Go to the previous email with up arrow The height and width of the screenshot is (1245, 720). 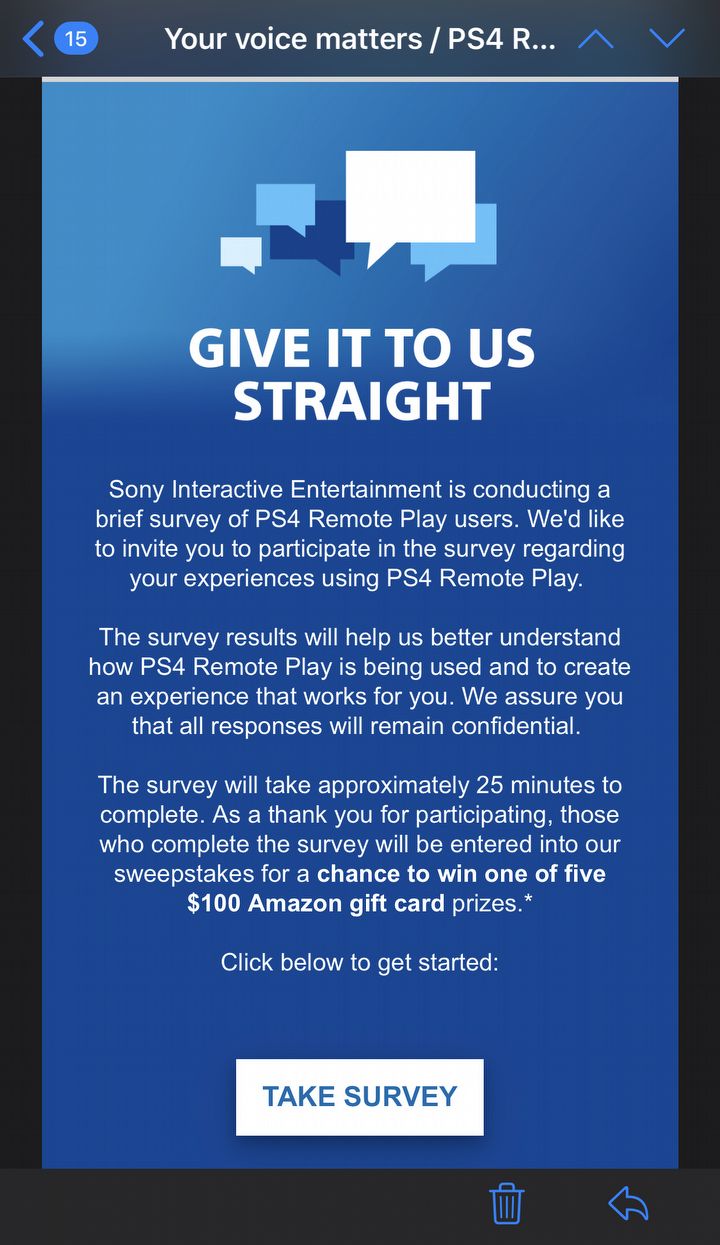tap(595, 39)
